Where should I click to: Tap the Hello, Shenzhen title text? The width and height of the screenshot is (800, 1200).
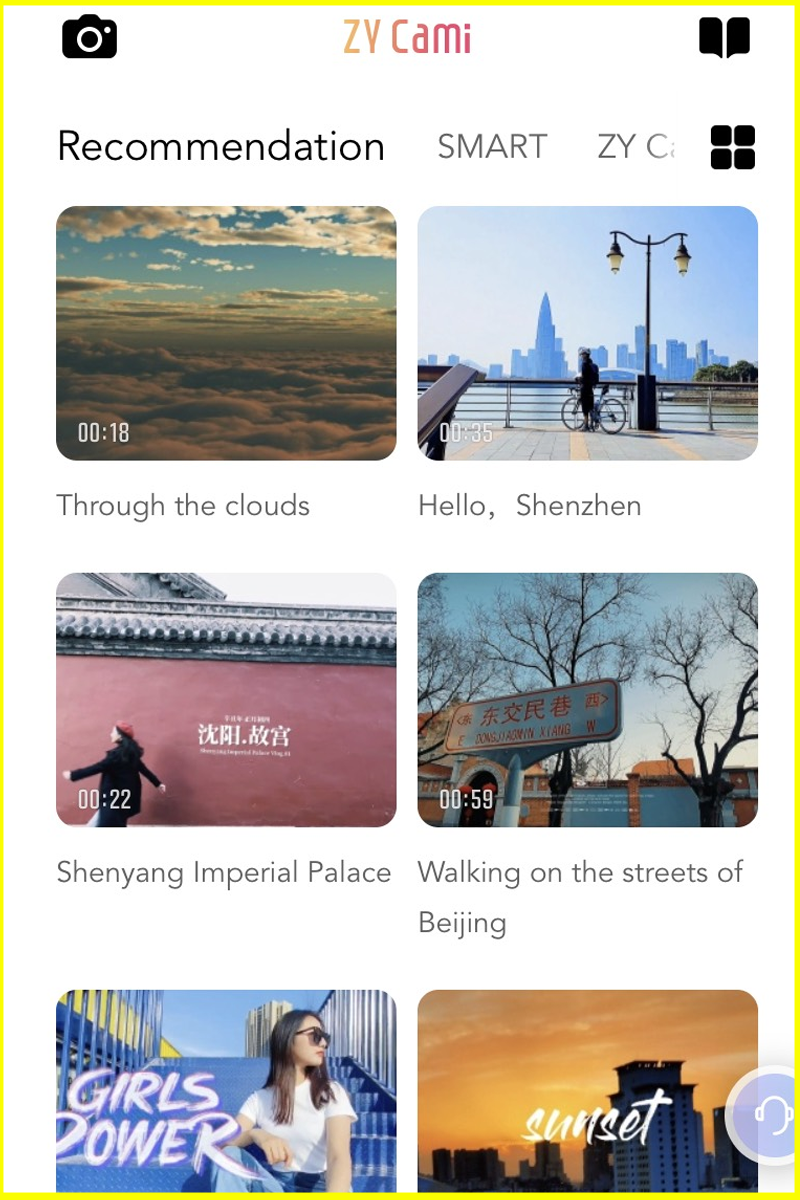pyautogui.click(x=530, y=506)
